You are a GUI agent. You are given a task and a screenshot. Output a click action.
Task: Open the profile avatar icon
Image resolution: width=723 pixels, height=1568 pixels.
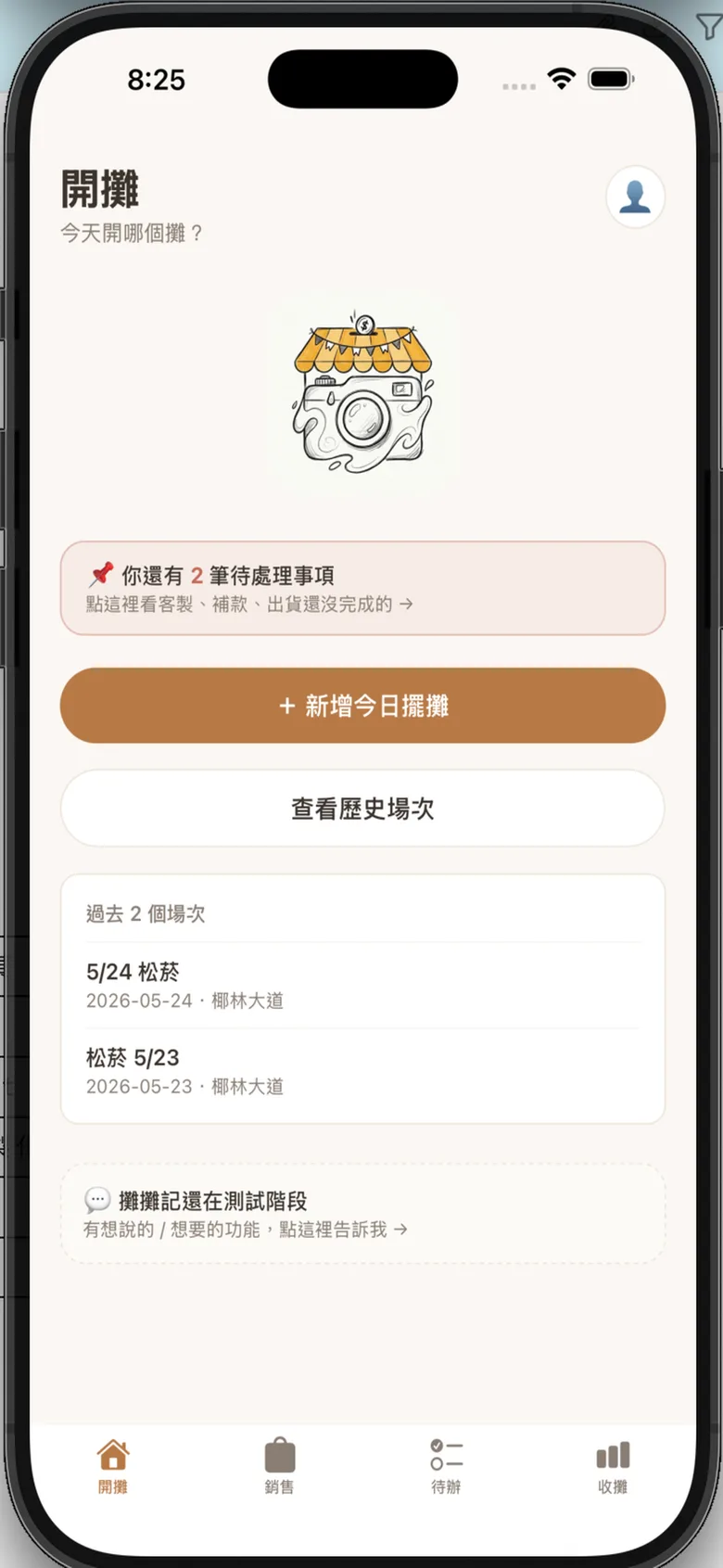pyautogui.click(x=635, y=197)
